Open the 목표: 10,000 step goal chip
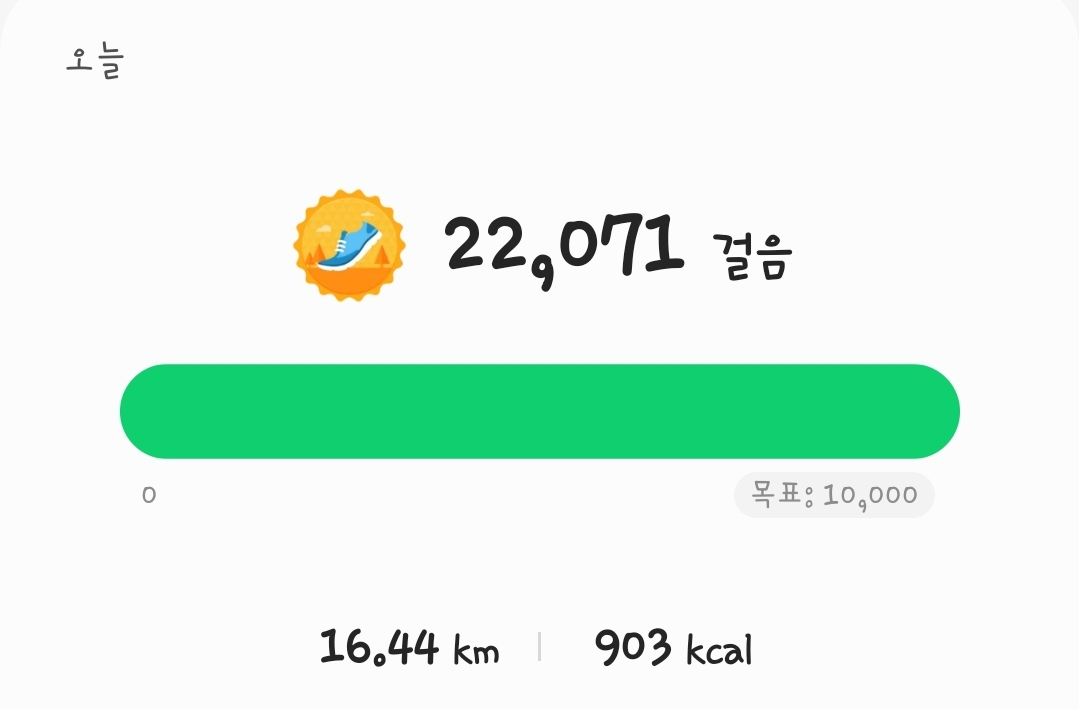Screen dimensions: 1079x709 pyautogui.click(x=834, y=494)
